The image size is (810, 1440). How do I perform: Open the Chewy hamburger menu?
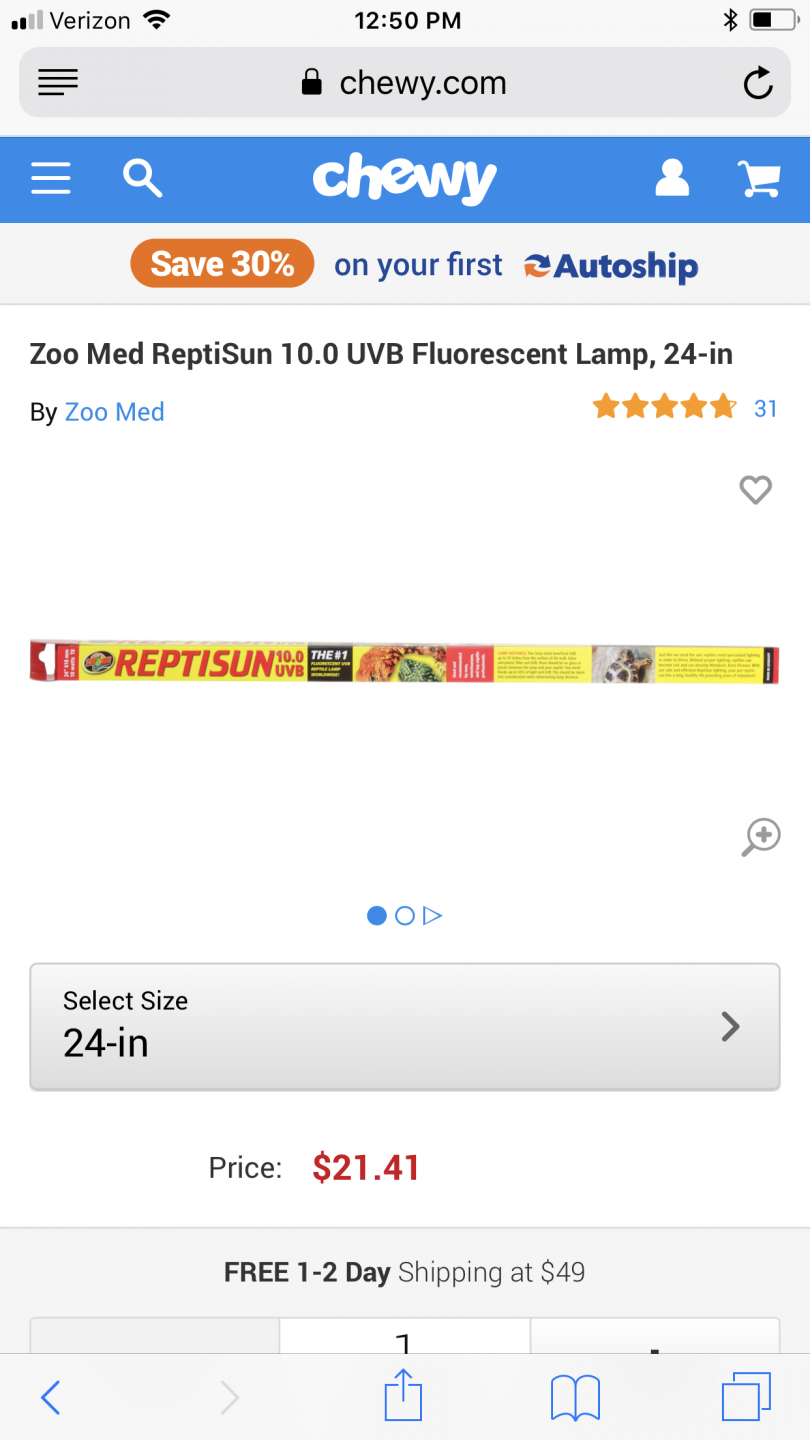50,180
